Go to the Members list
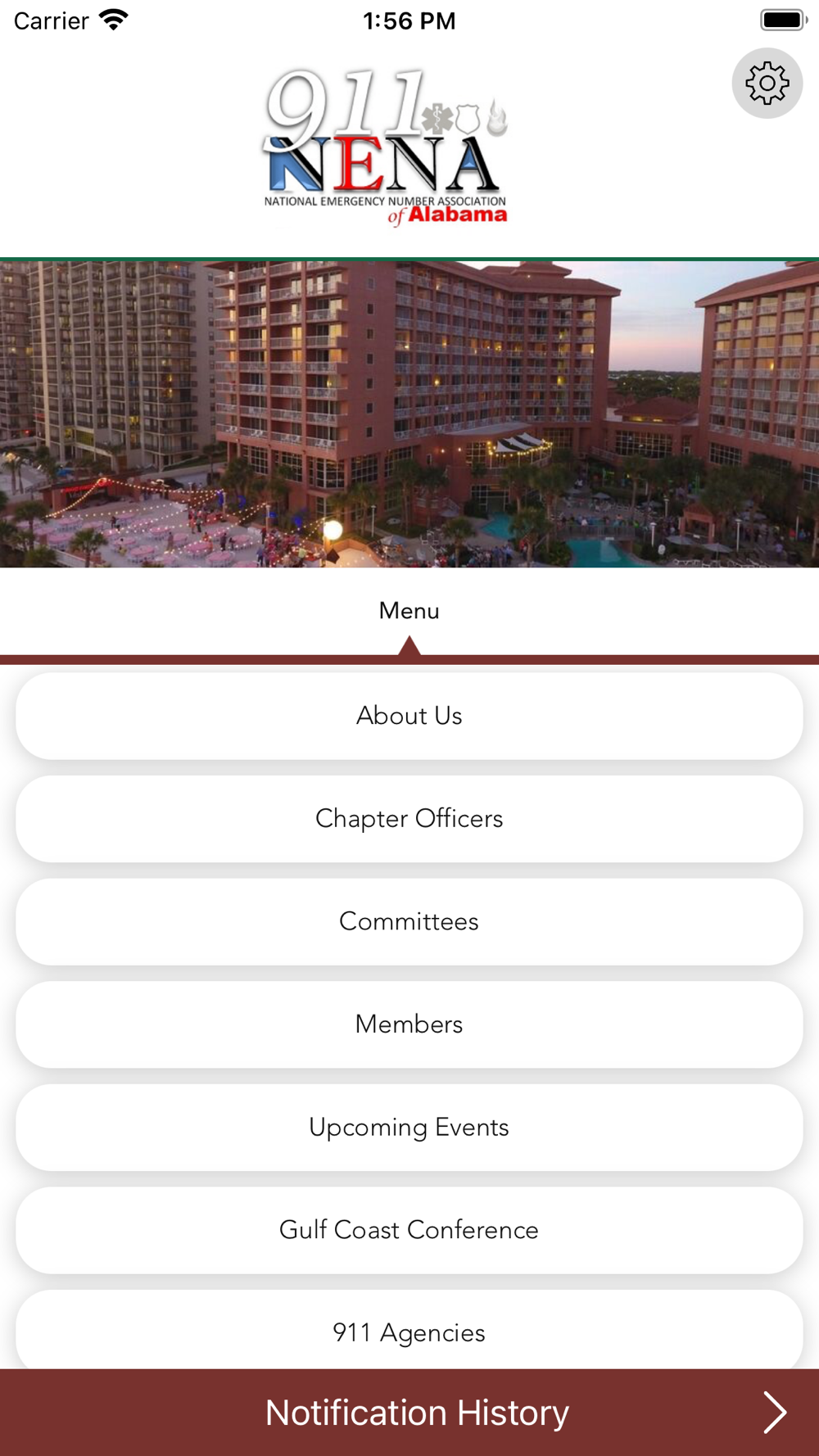The width and height of the screenshot is (819, 1456). [x=409, y=1024]
